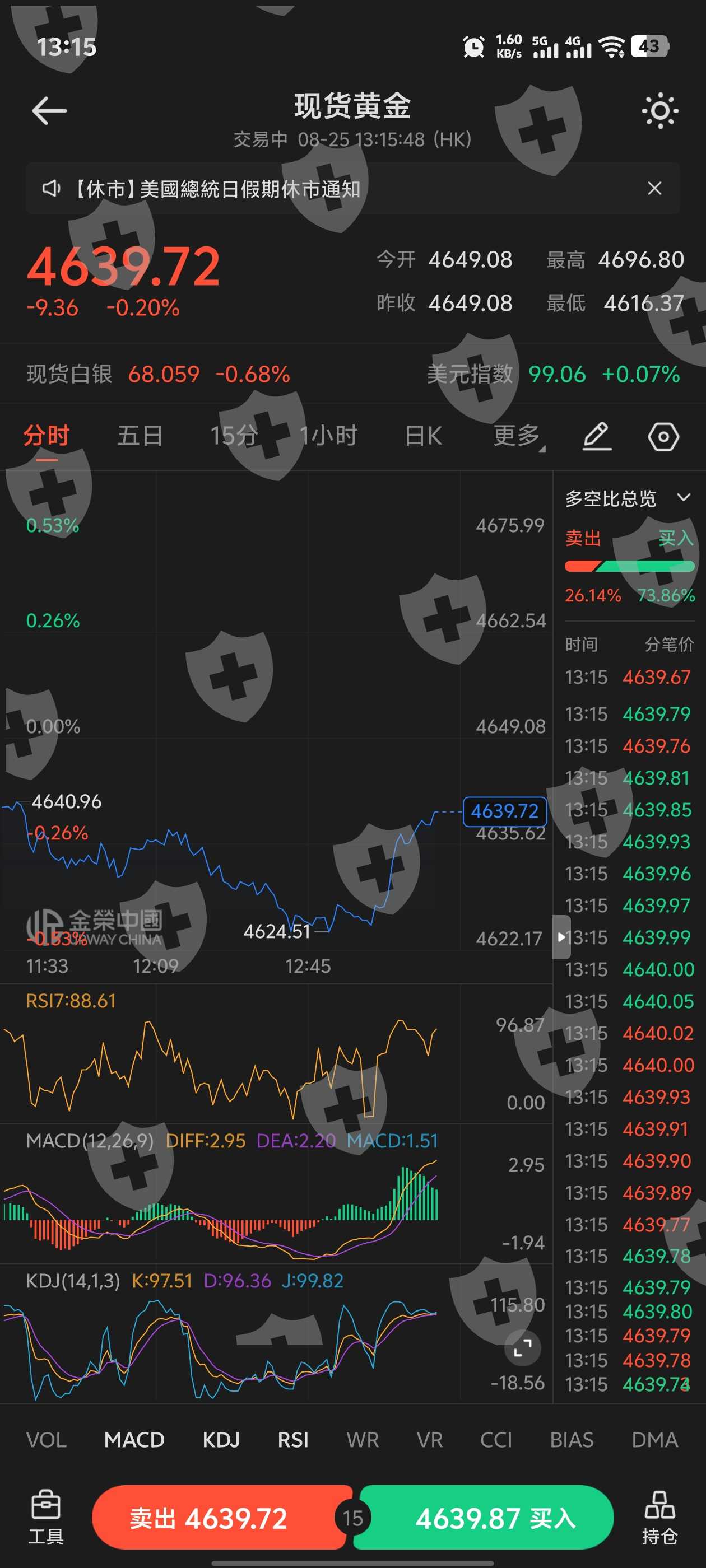Switch to the 15分 chart tab
Viewport: 706px width, 1568px height.
pyautogui.click(x=234, y=436)
